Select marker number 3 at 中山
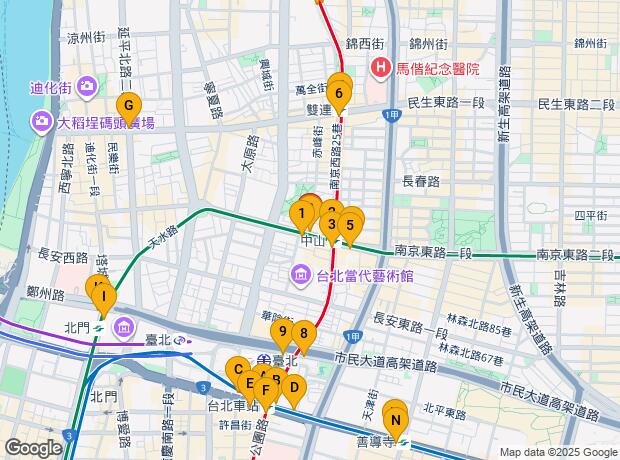The height and width of the screenshot is (460, 620). pos(332,224)
